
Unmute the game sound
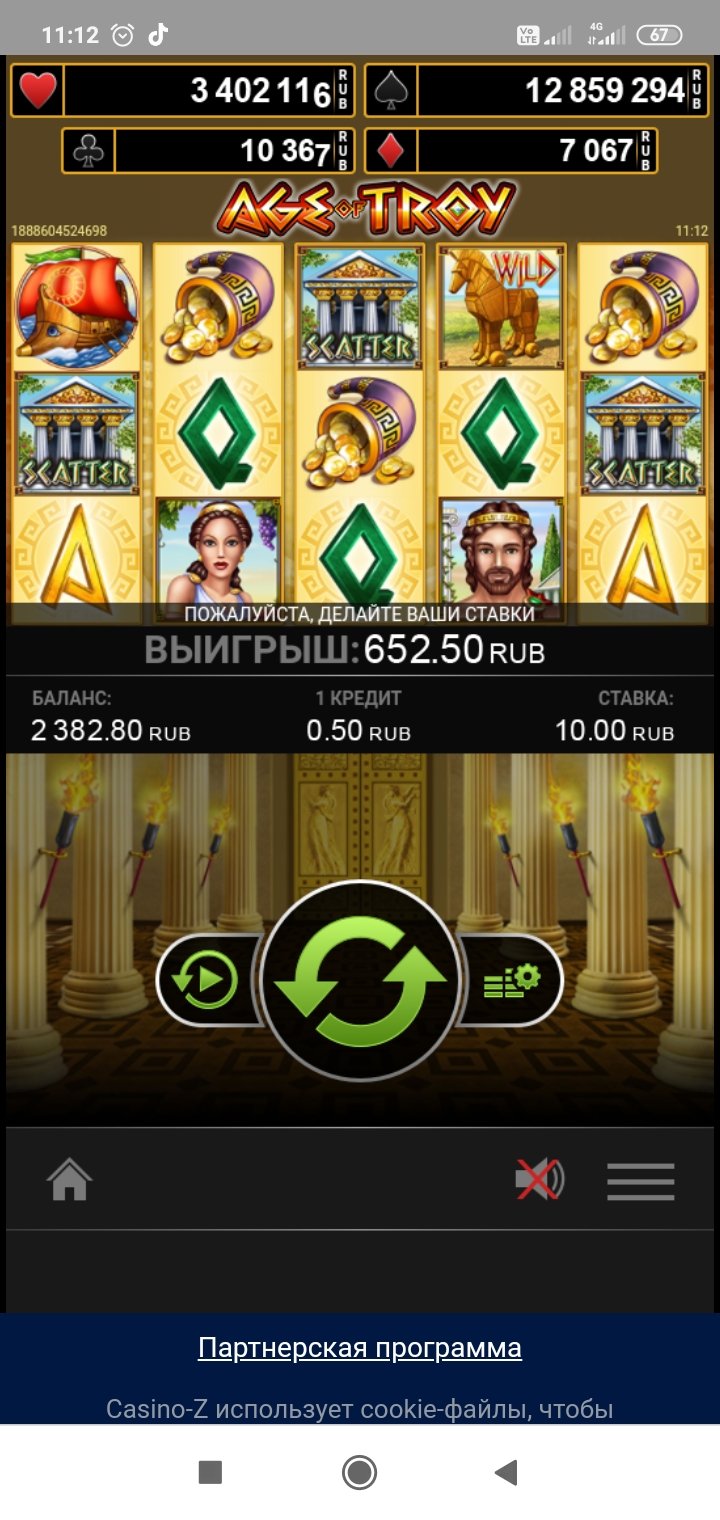click(539, 1180)
